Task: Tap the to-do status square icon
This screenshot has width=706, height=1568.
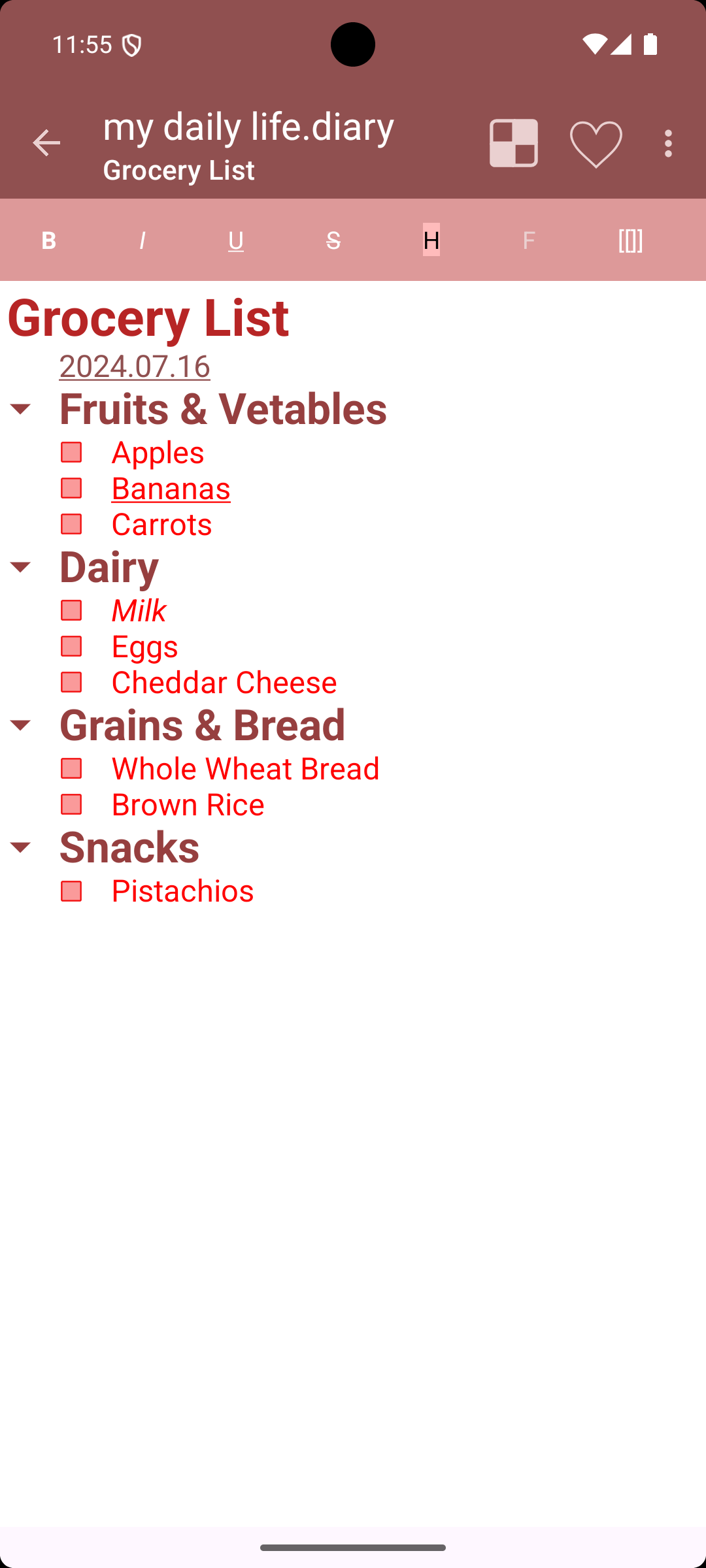Action: 514,143
